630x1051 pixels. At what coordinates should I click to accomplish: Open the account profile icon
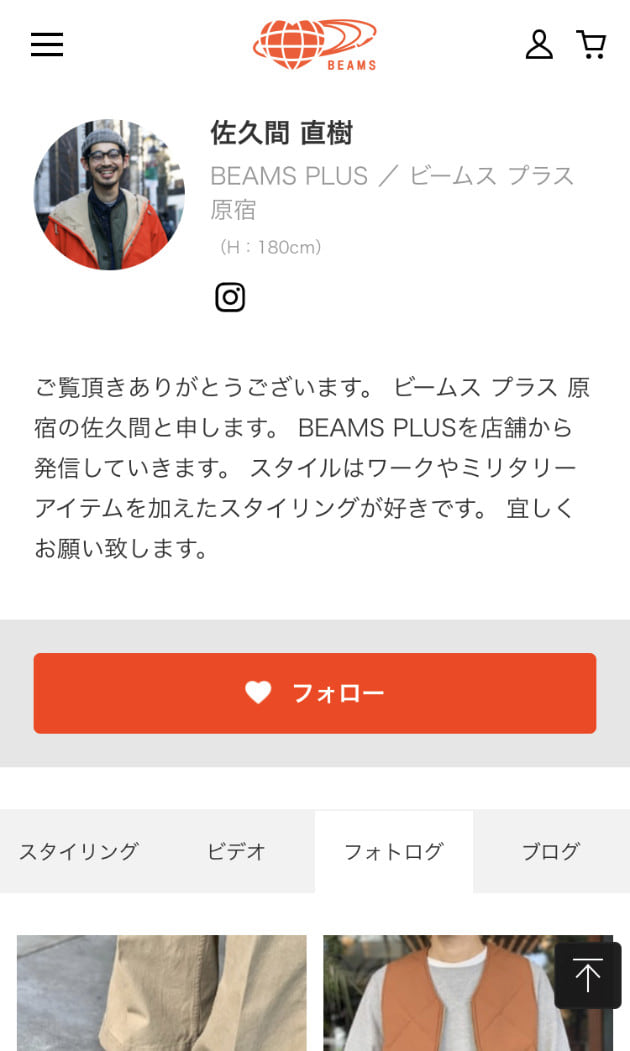pos(539,44)
